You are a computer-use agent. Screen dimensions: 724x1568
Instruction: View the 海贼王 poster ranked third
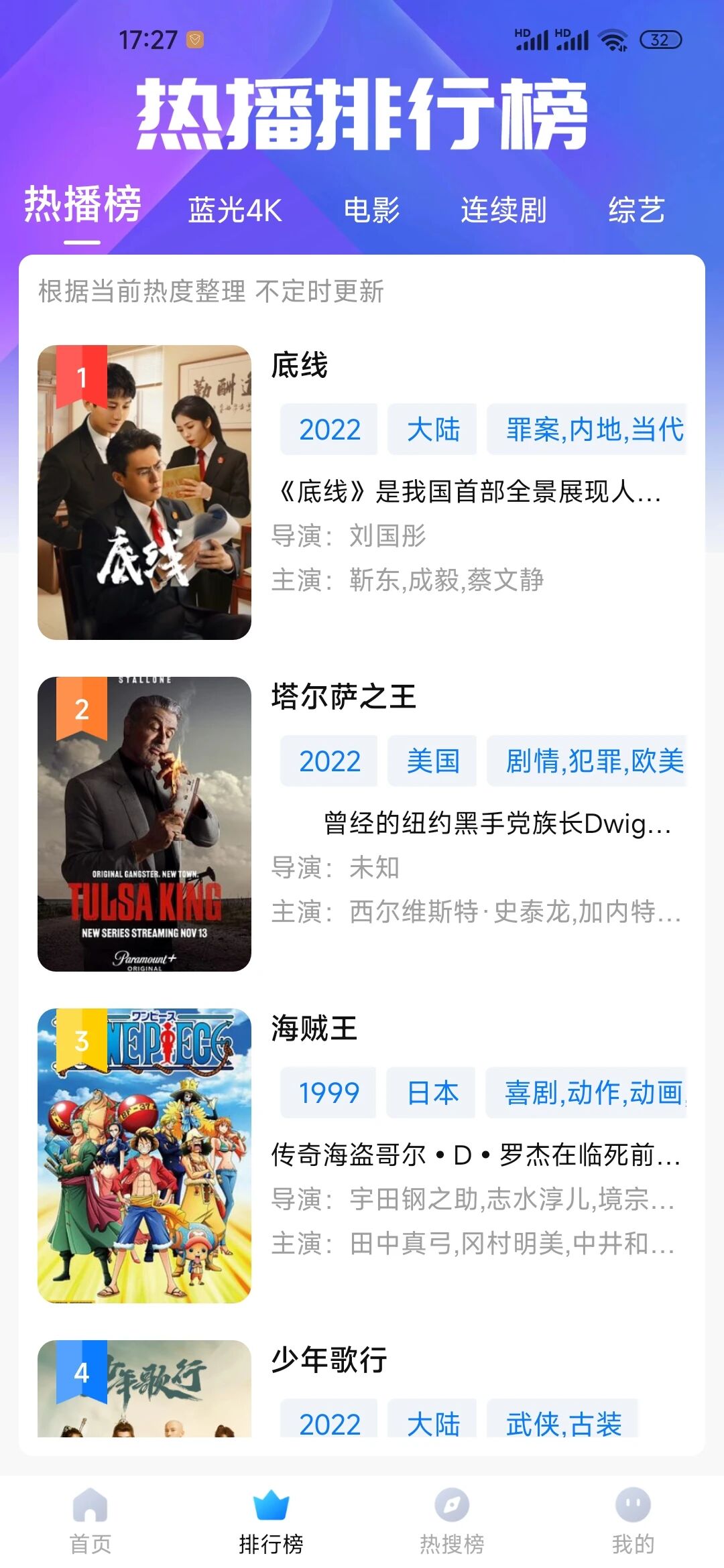pyautogui.click(x=144, y=1156)
